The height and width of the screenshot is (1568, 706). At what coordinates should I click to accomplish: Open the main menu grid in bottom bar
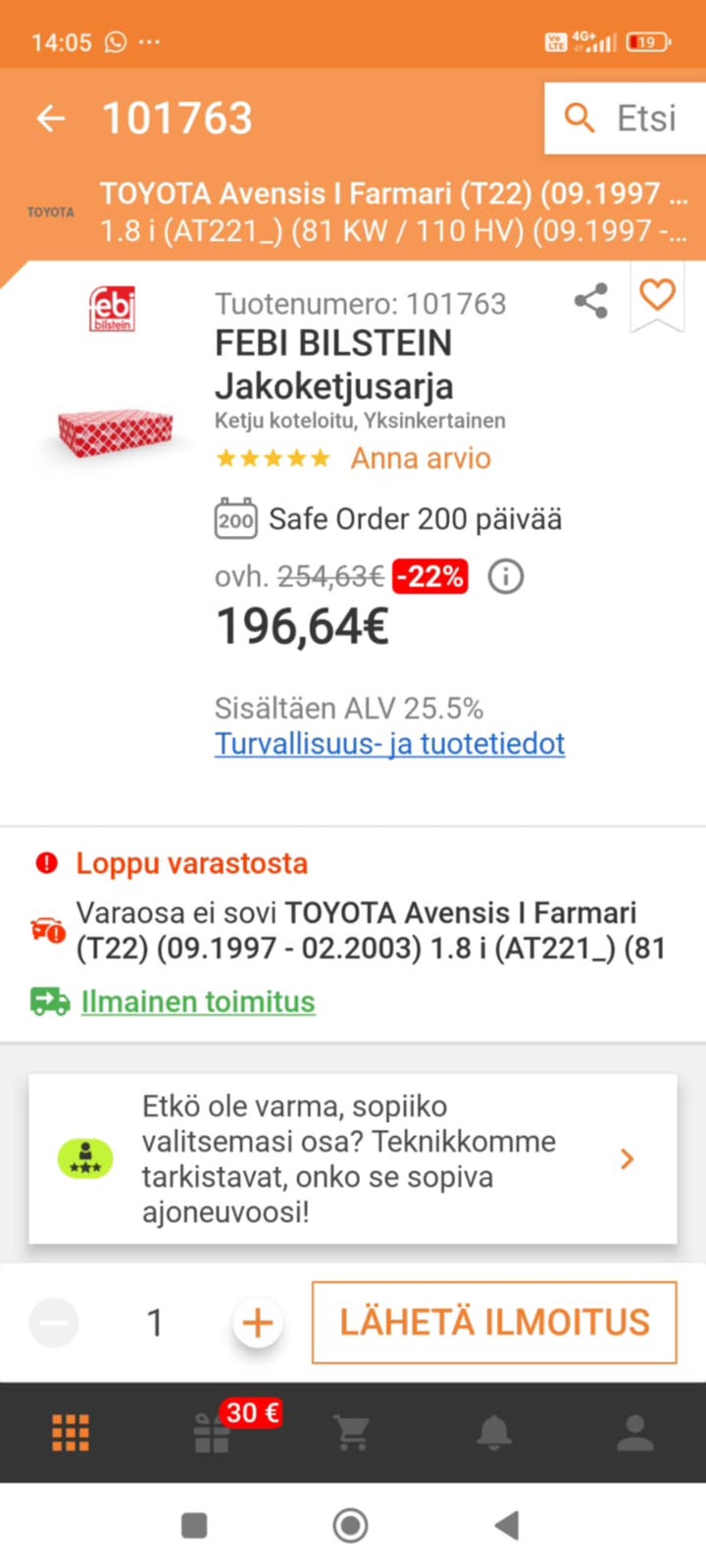coord(70,1432)
